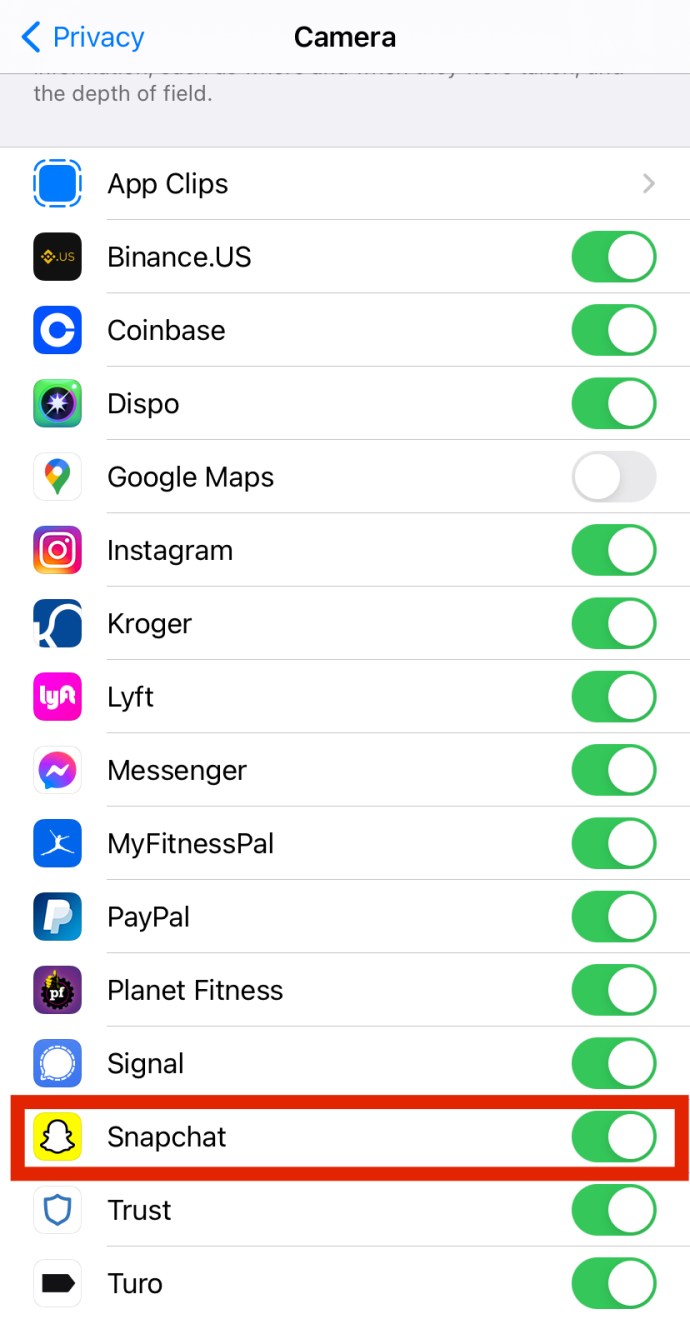This screenshot has height=1319, width=690.
Task: Disable camera permission for Trust
Action: coord(613,1210)
